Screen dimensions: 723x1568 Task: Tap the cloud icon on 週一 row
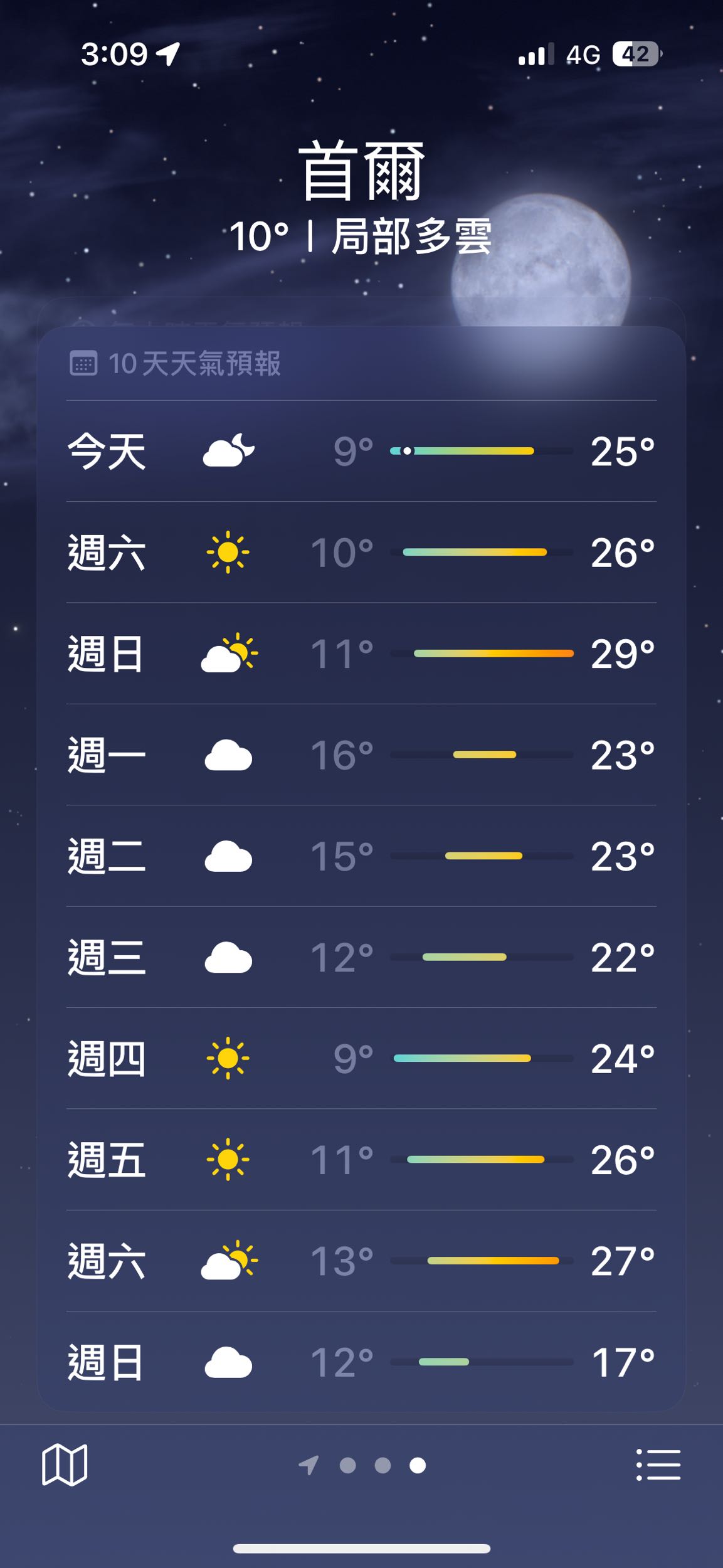[228, 754]
